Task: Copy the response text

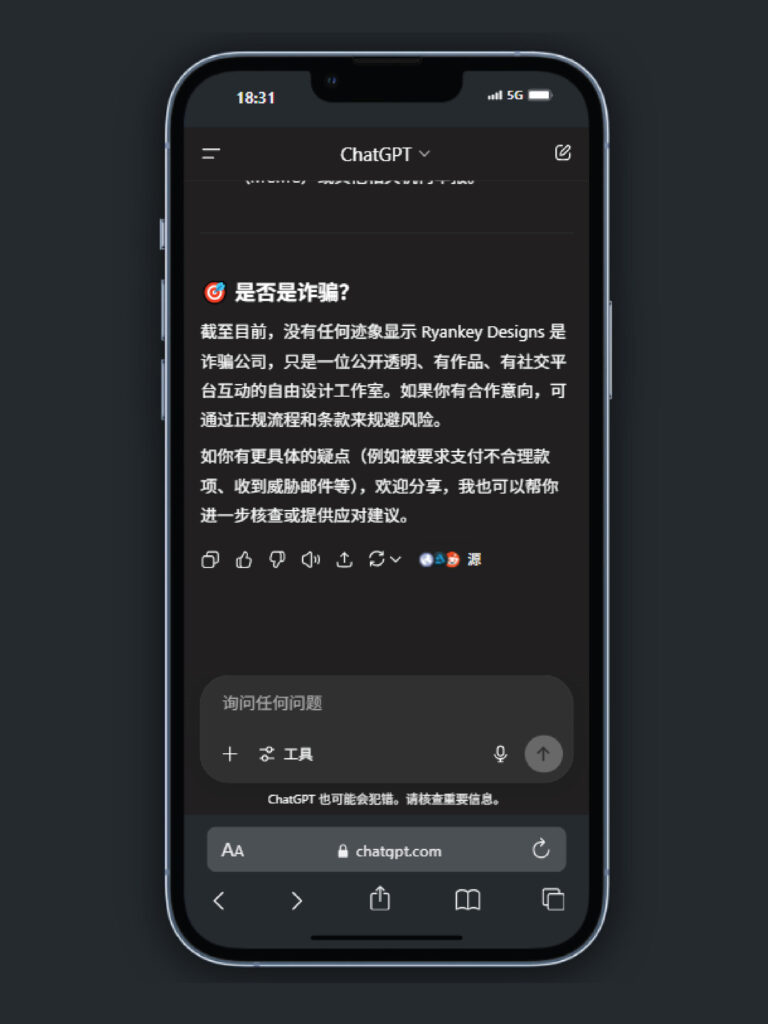Action: (210, 560)
